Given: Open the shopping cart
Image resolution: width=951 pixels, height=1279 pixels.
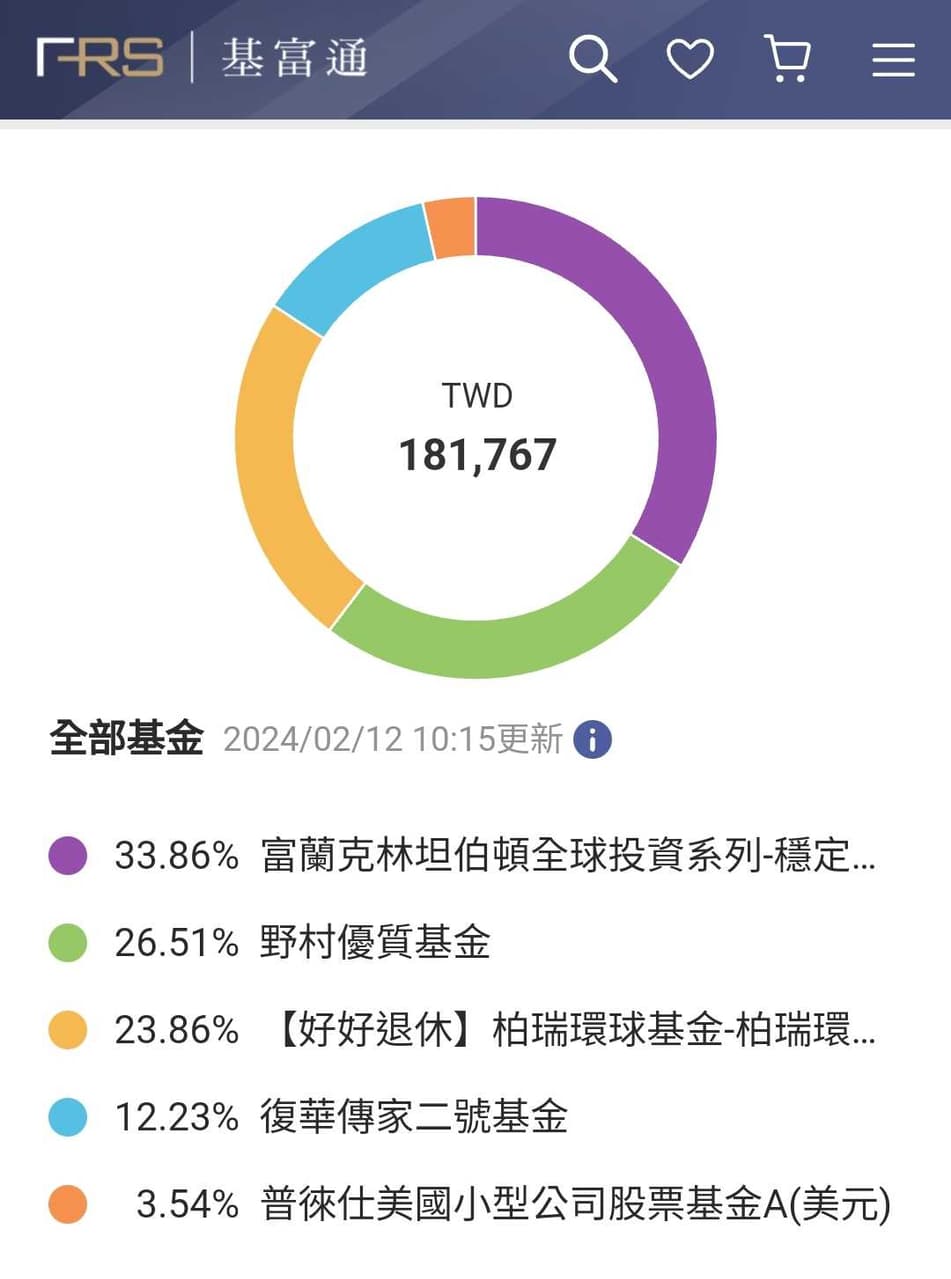Looking at the screenshot, I should (x=788, y=60).
